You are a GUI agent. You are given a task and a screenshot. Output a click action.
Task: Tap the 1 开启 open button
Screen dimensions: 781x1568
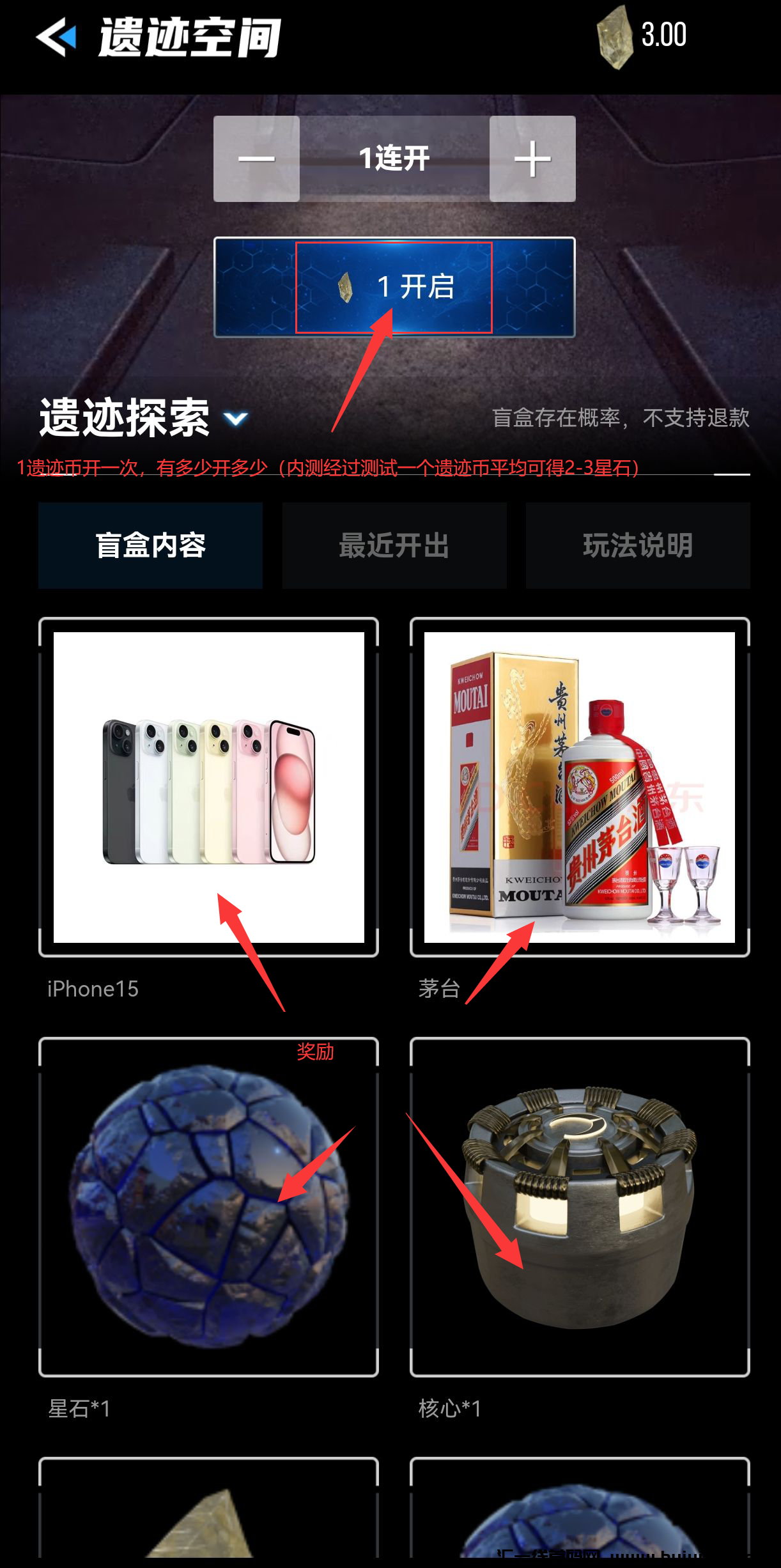(x=394, y=287)
